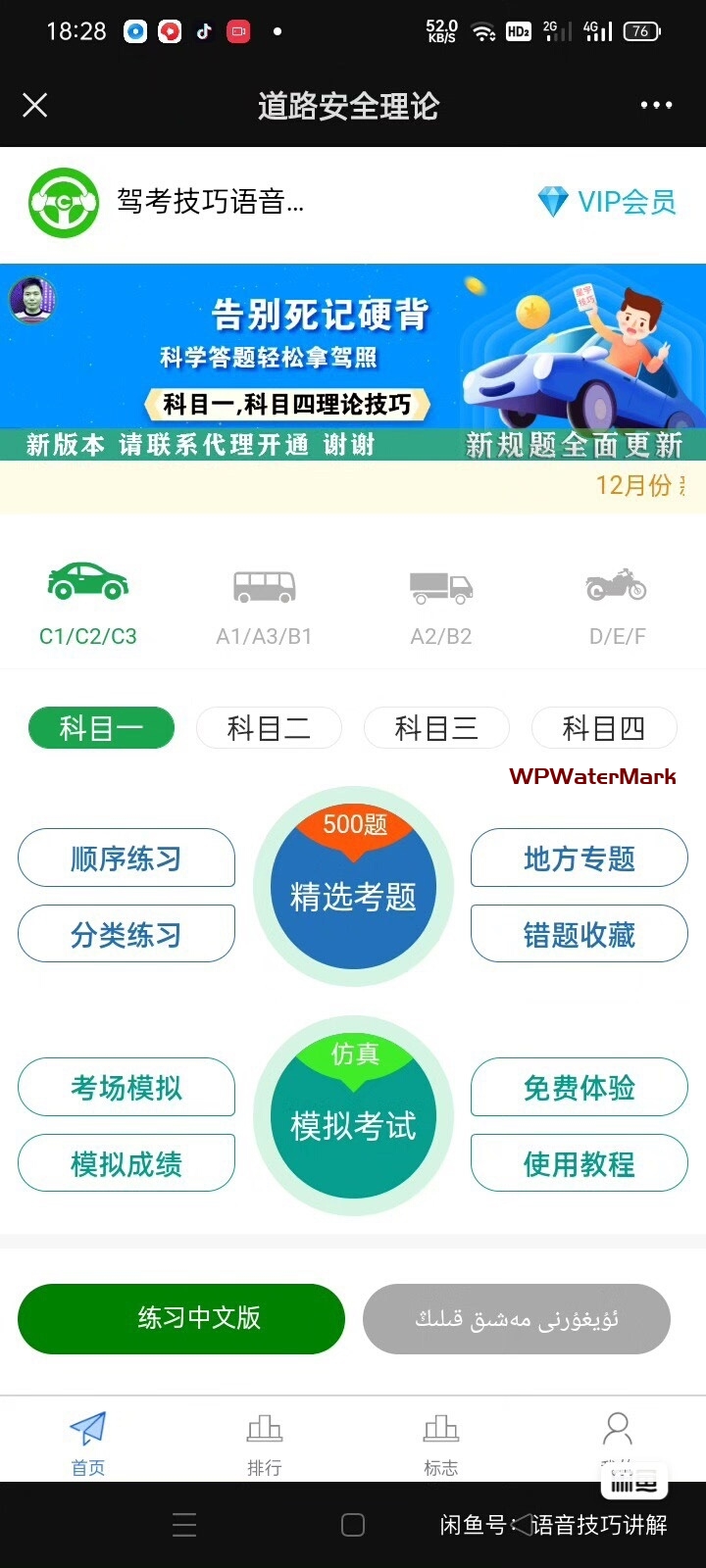Open 使用教程 usage tutorial
This screenshot has width=706, height=1568.
(579, 1163)
